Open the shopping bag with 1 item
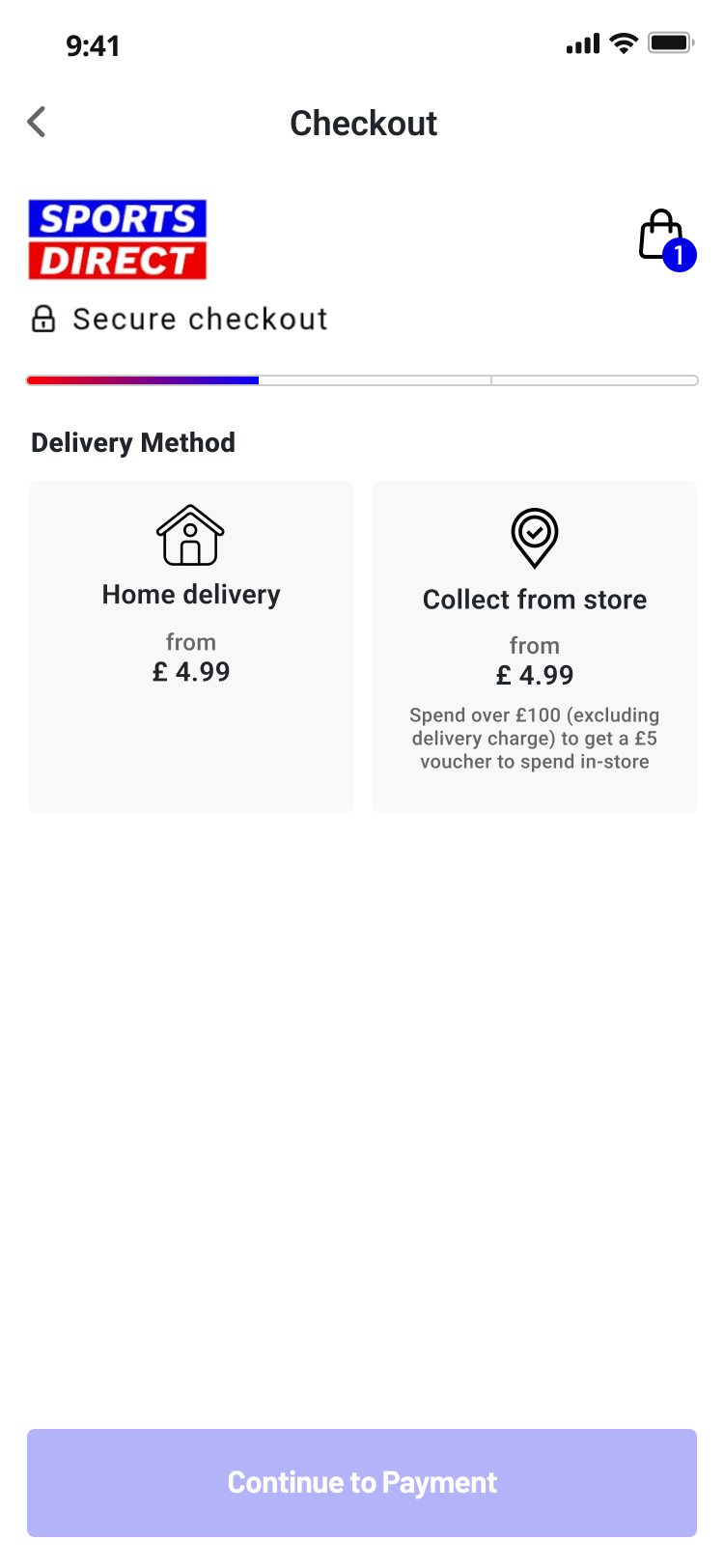This screenshot has height=1568, width=724. pos(664,238)
